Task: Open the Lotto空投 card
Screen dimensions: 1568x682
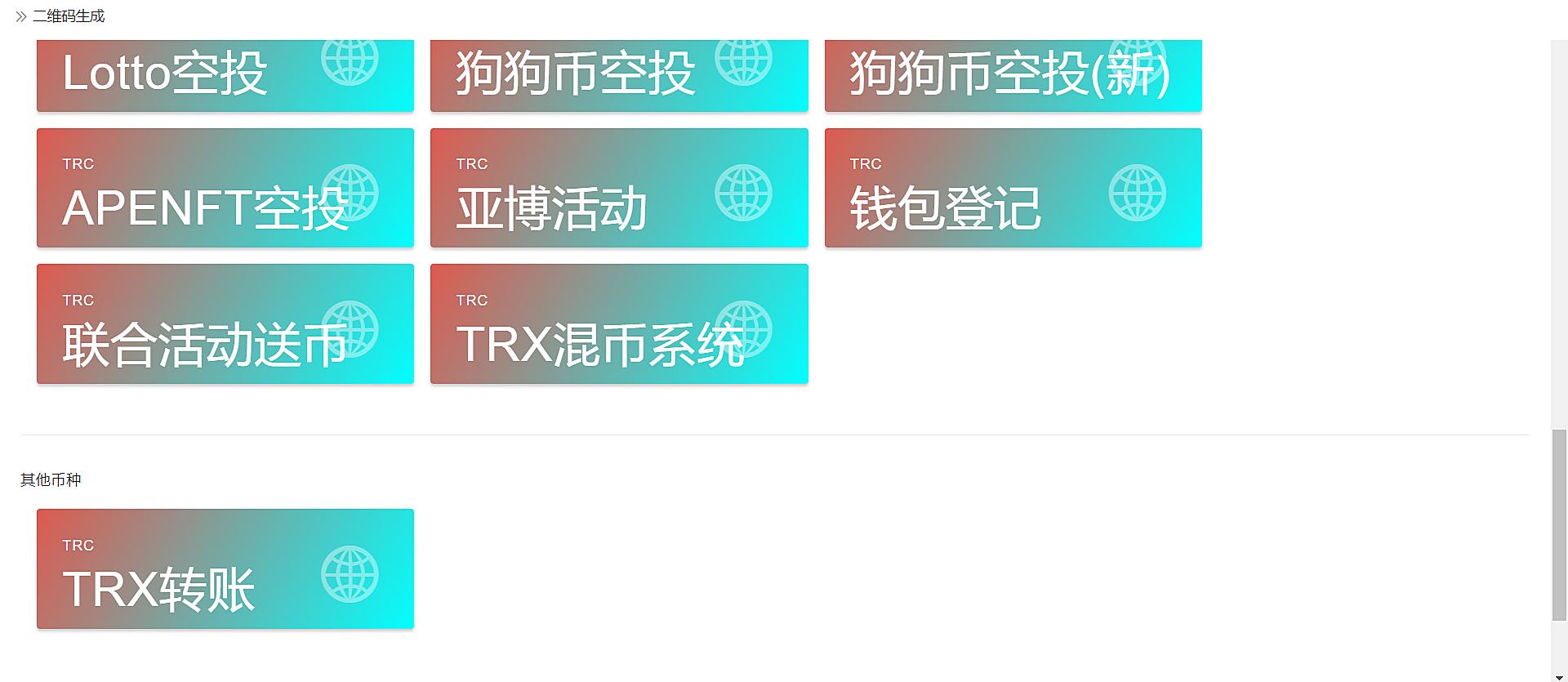Action: (225, 75)
